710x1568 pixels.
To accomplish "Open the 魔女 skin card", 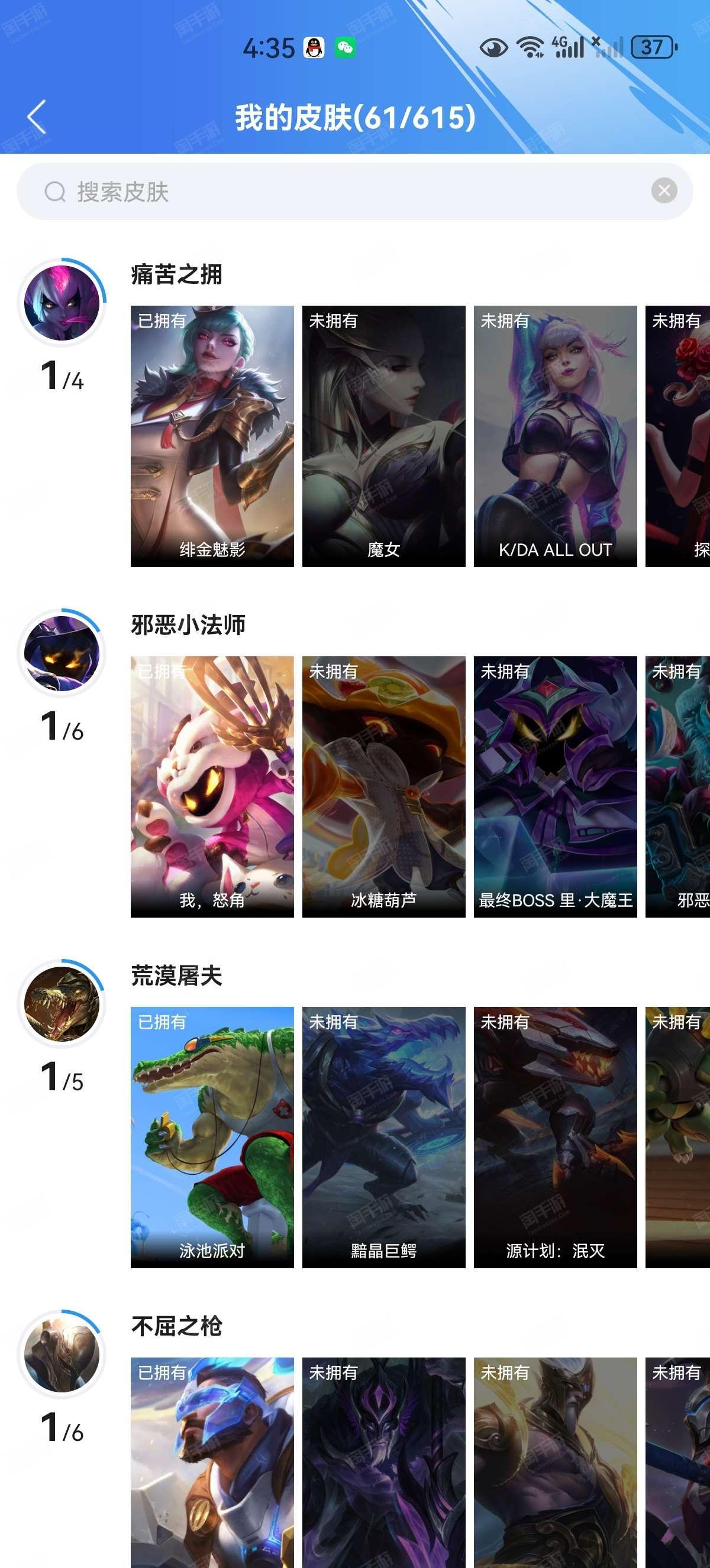I will pyautogui.click(x=383, y=436).
